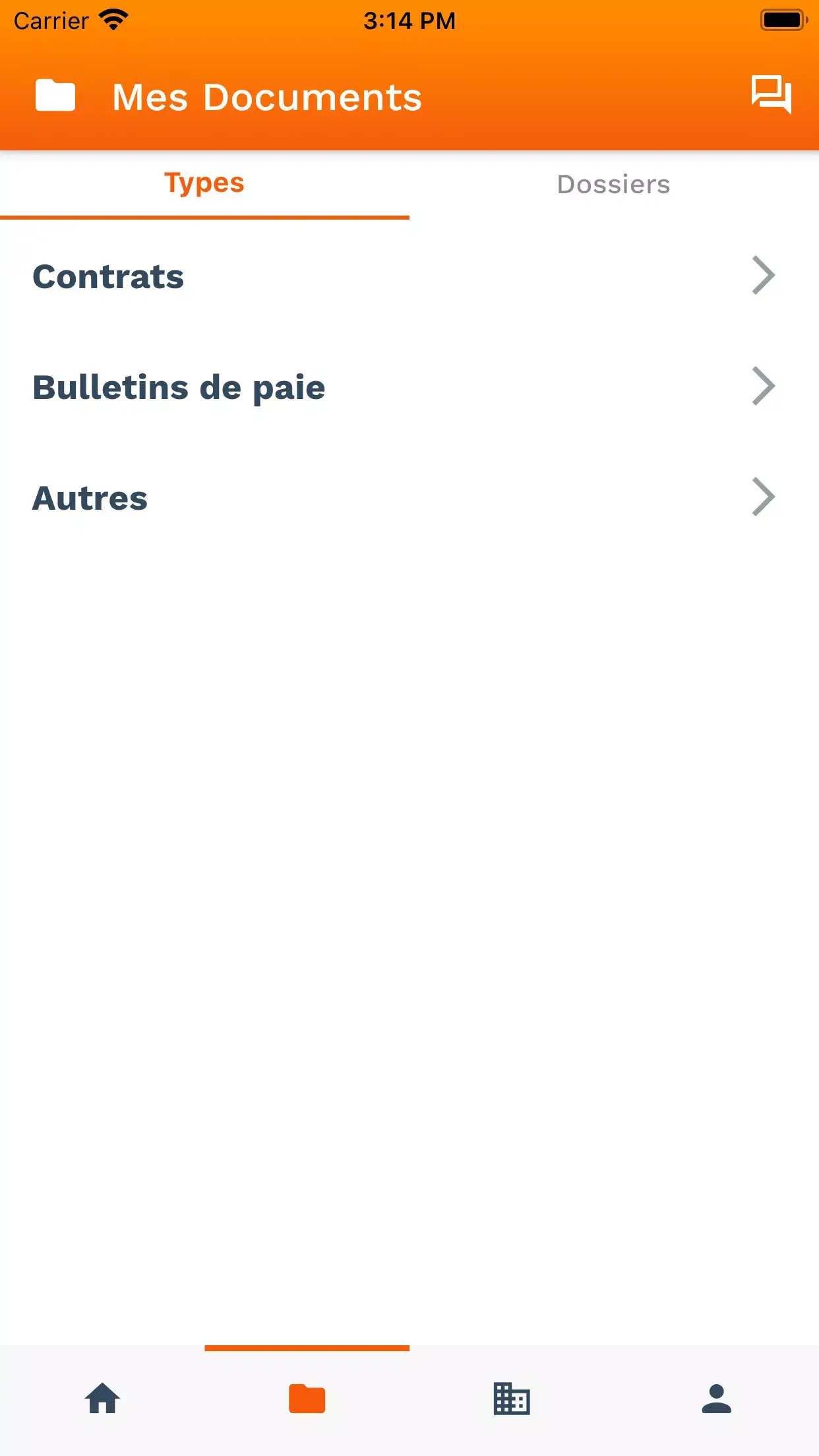Toggle the active Types tab indicator
Image resolution: width=819 pixels, height=1456 pixels.
[x=204, y=214]
